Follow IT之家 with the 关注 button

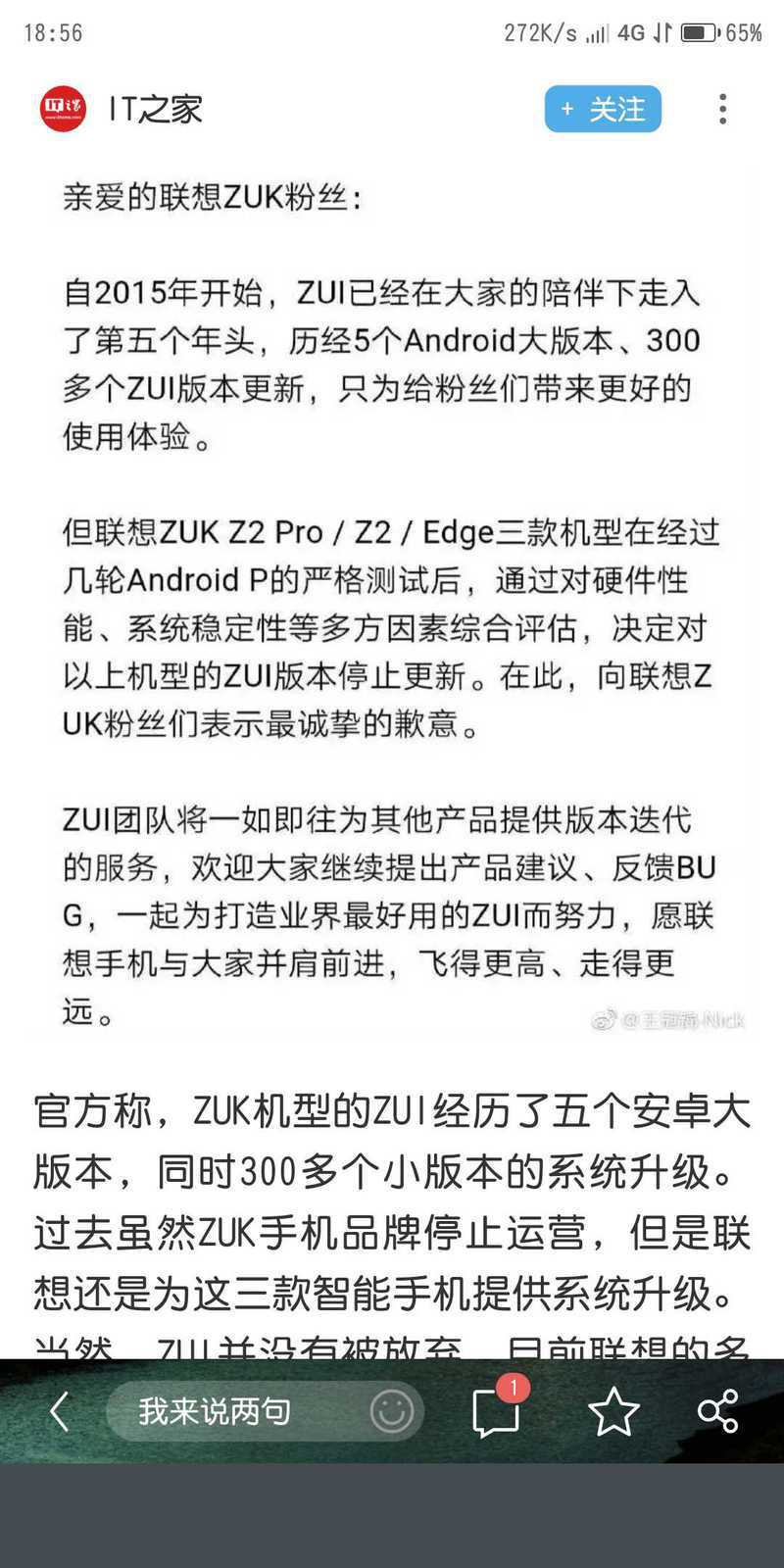[603, 109]
